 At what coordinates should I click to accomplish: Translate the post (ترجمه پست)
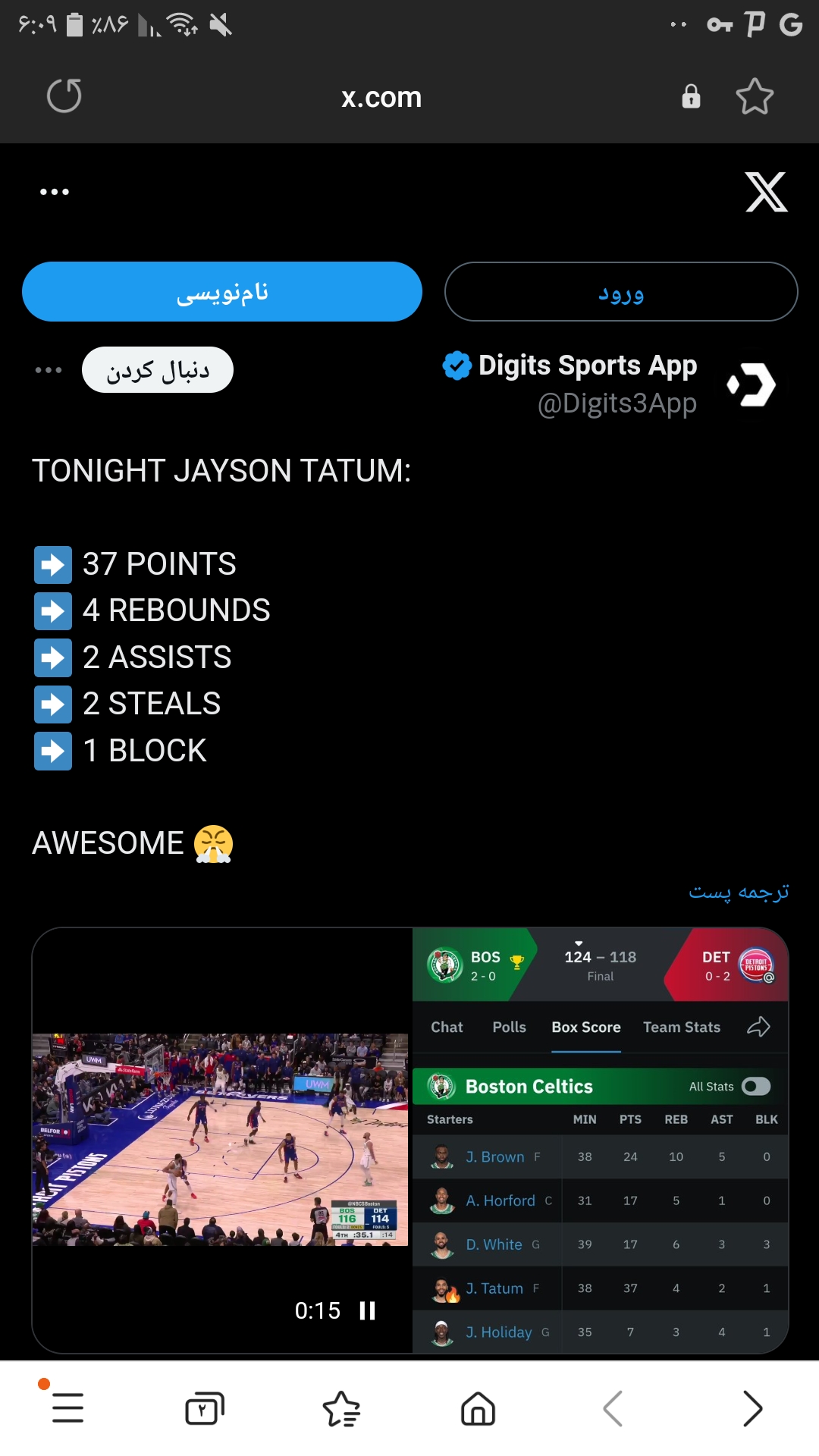(739, 892)
